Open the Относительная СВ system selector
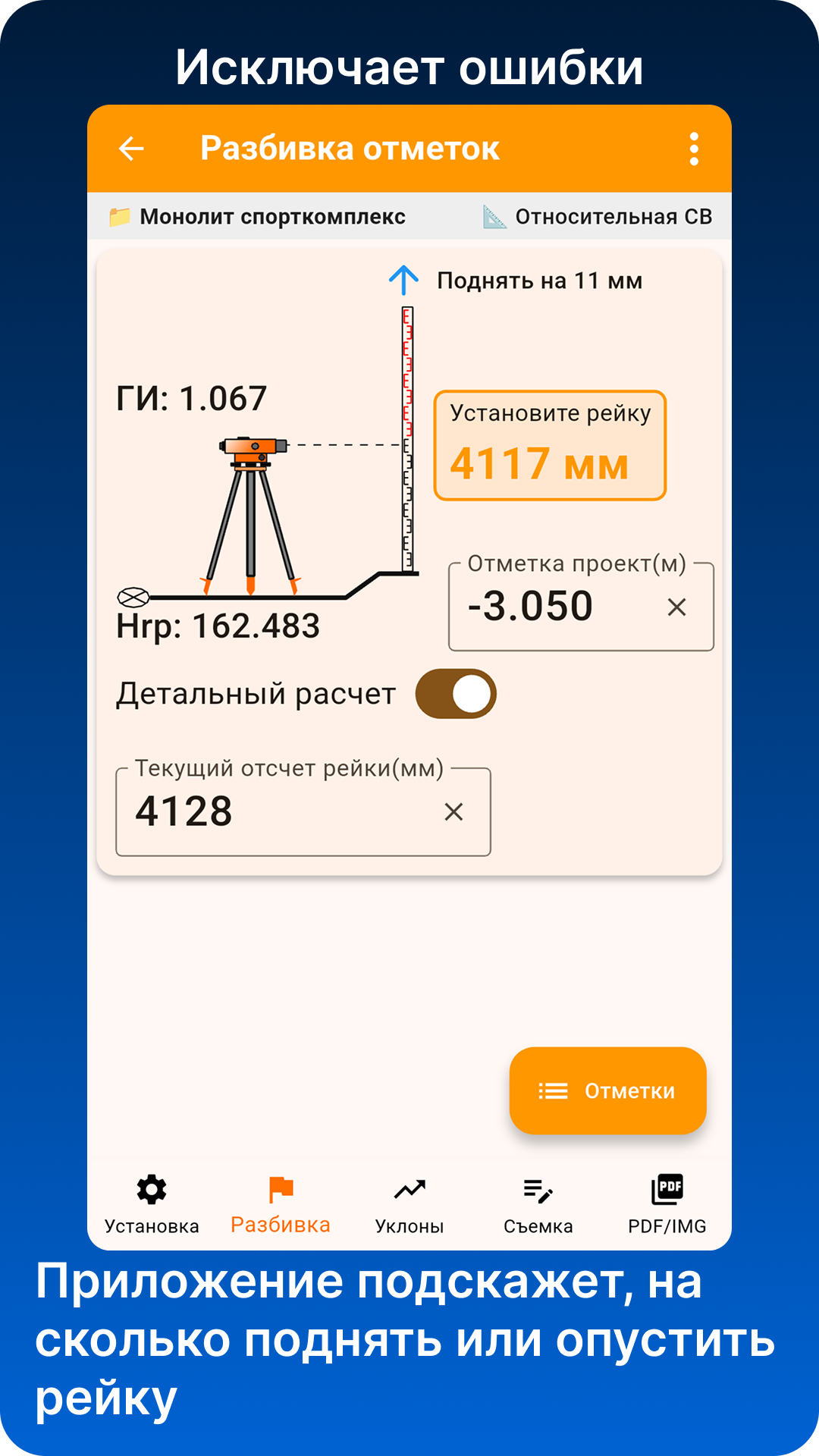Viewport: 819px width, 1456px height. tap(613, 215)
